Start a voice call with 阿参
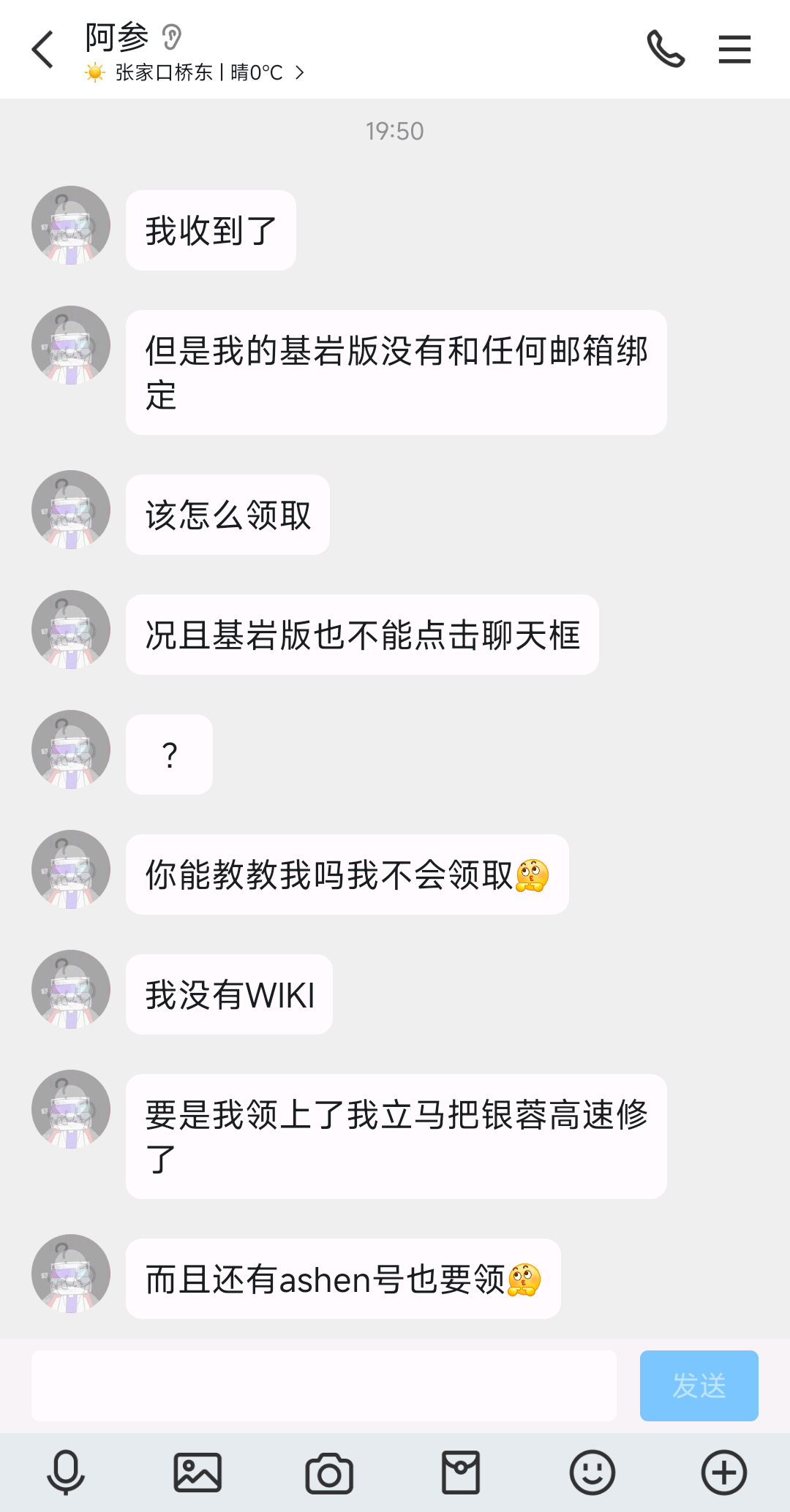Screen dimensions: 790x1512 665,50
